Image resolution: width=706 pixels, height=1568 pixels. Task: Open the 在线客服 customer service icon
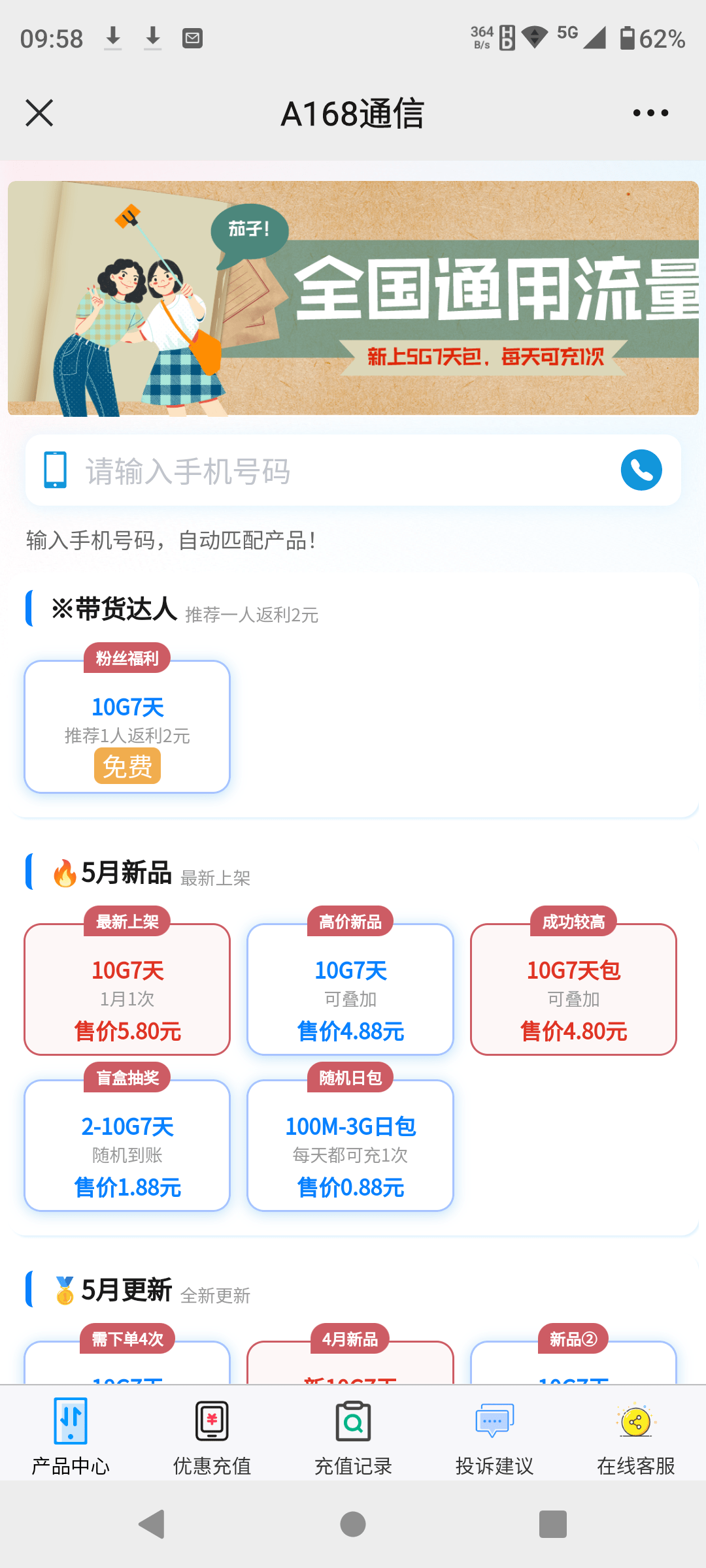coord(635,1431)
